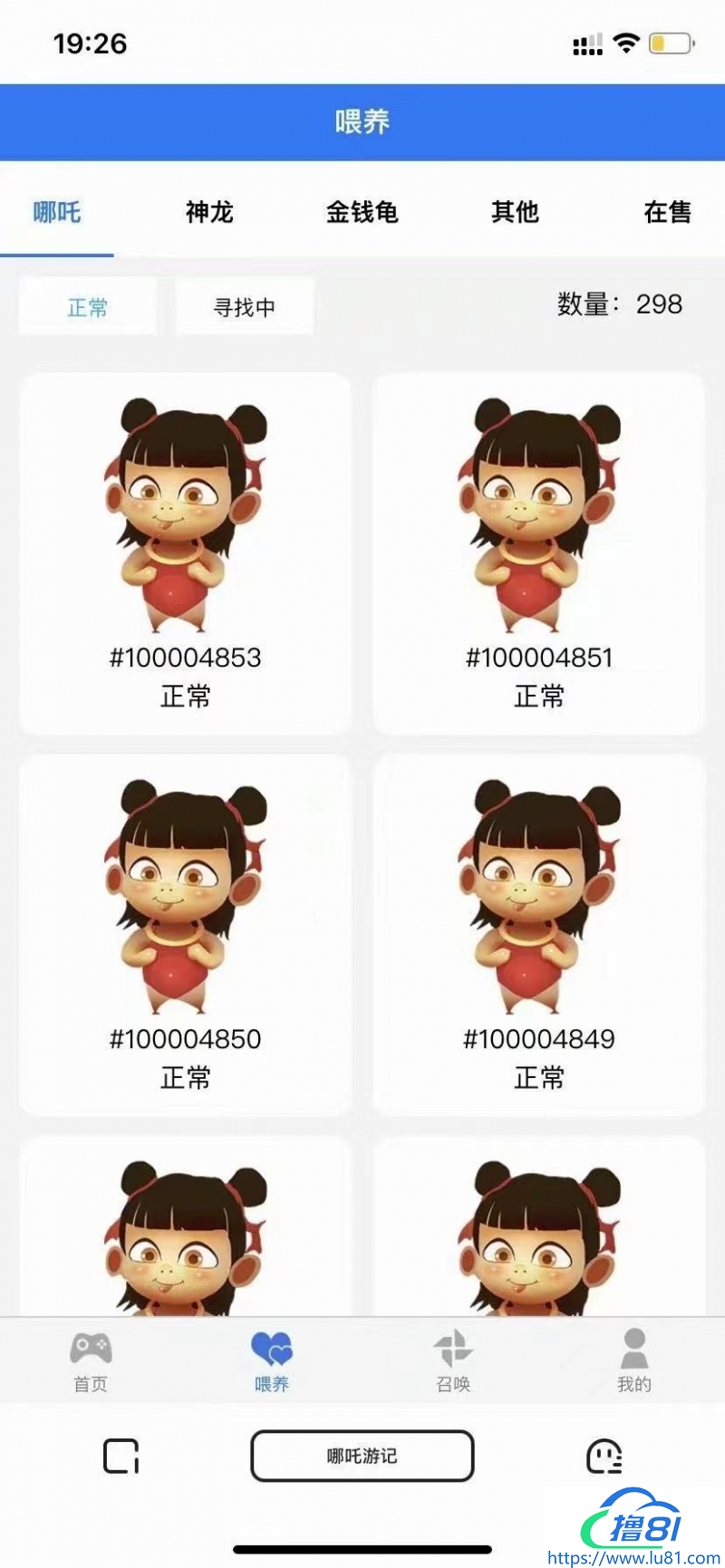Go to the 首页 tab

coord(91,1361)
